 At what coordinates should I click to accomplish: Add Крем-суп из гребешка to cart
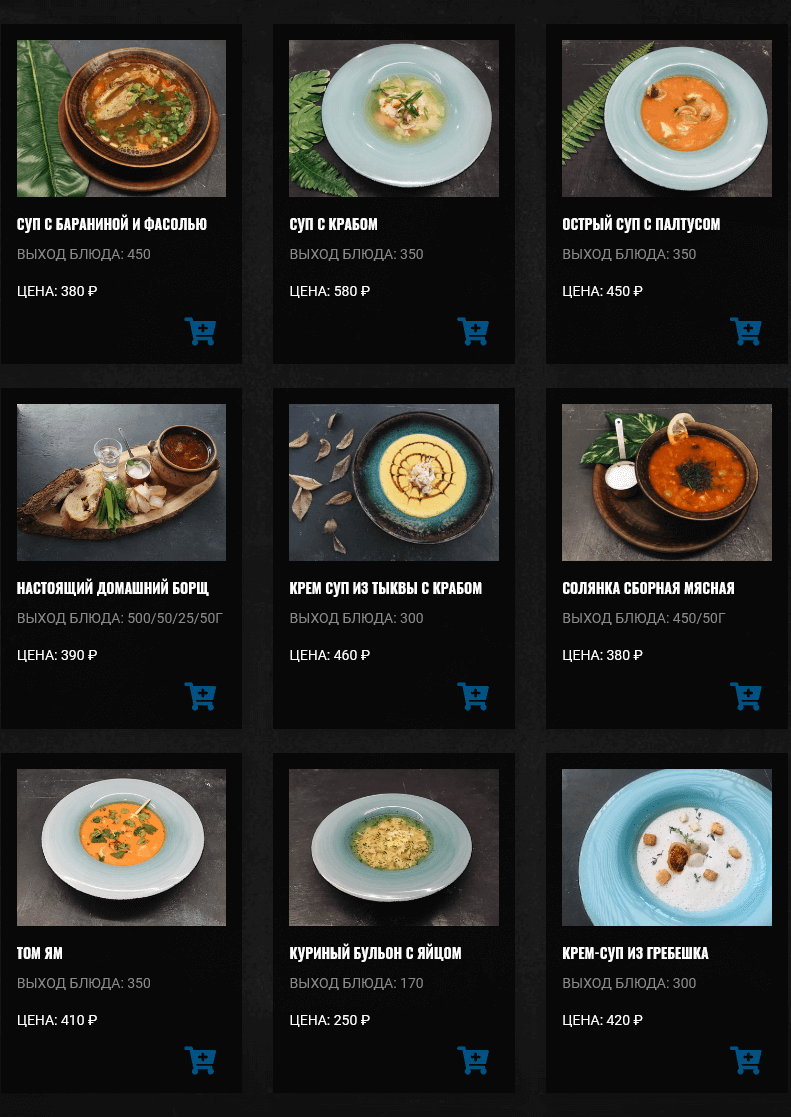(745, 1060)
